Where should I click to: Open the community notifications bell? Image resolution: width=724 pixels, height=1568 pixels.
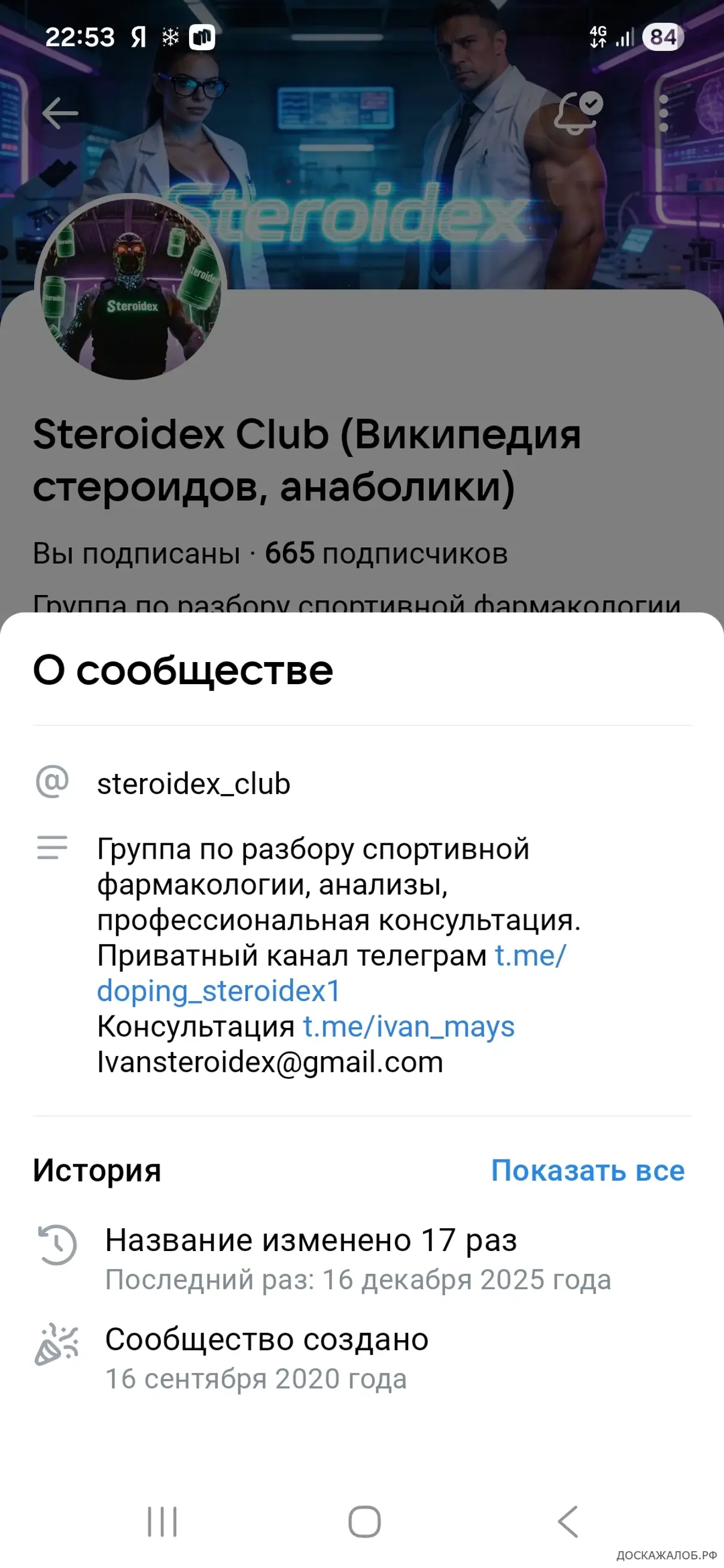[576, 113]
